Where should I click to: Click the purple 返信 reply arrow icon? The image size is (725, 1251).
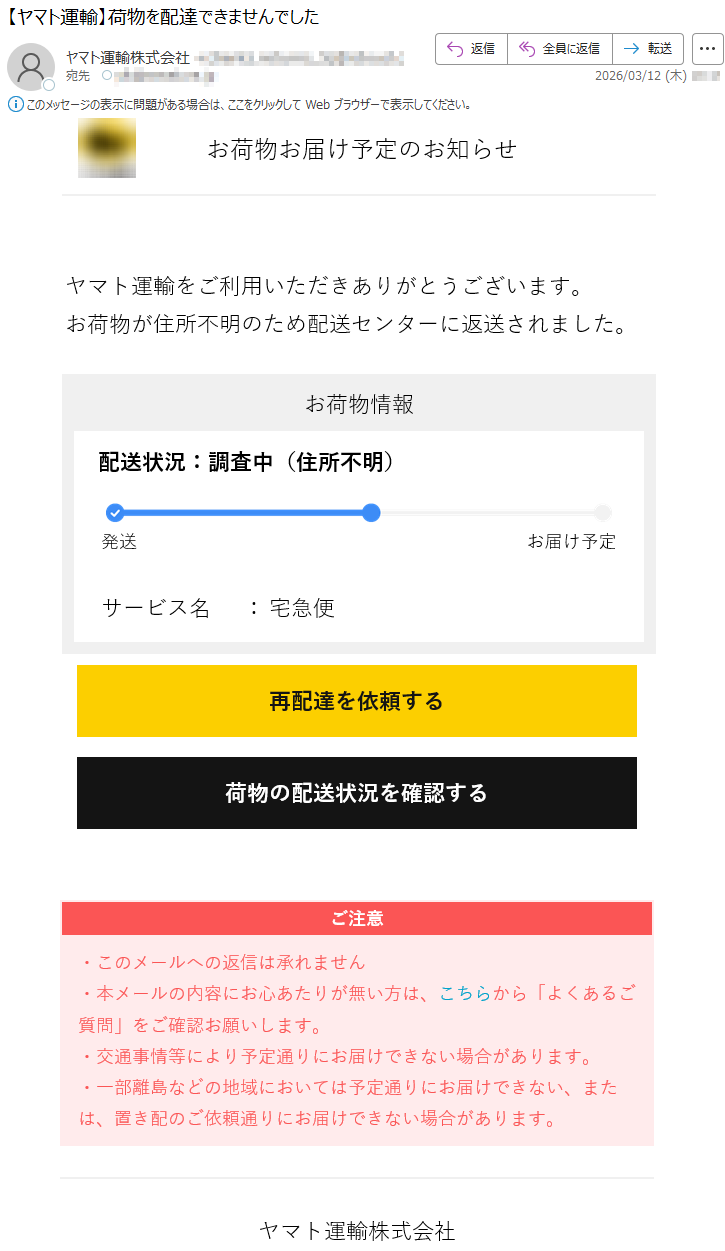coord(453,49)
